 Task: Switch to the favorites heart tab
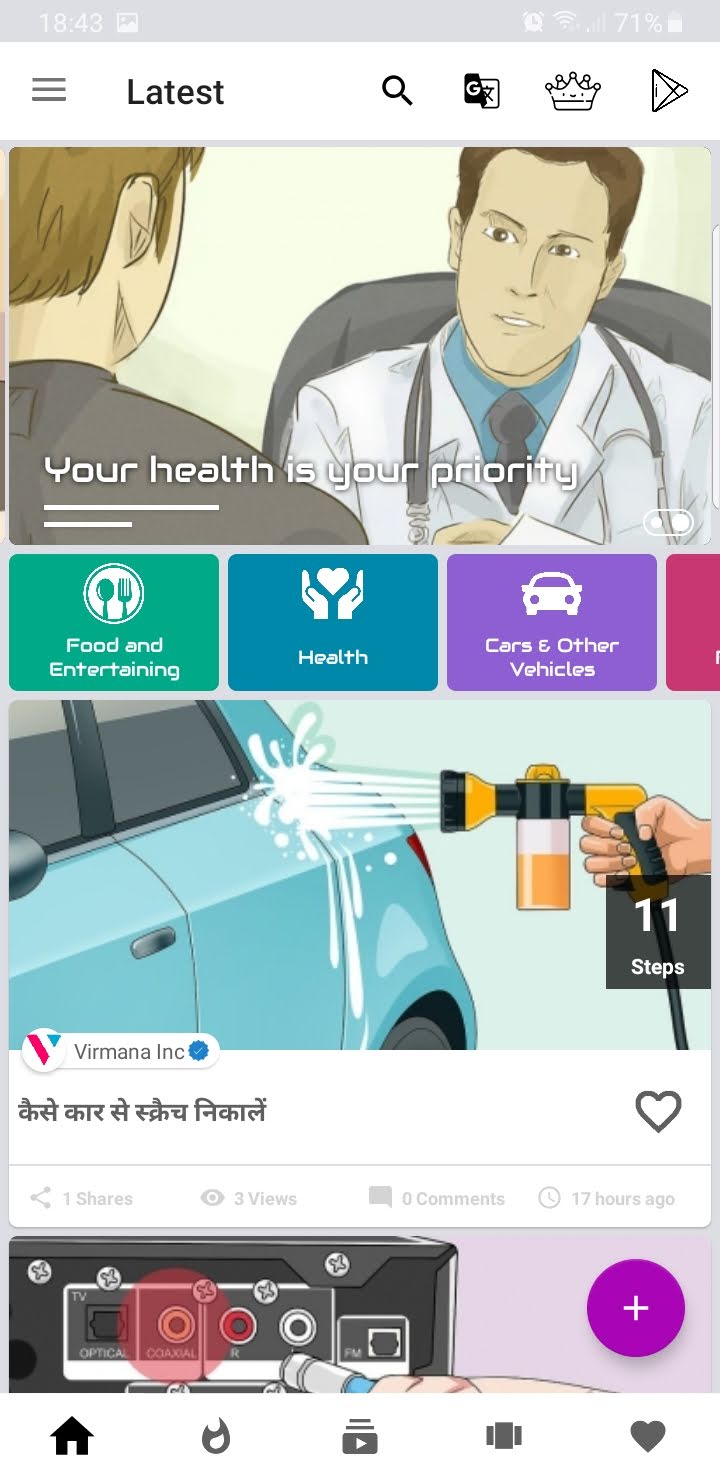click(x=647, y=1437)
